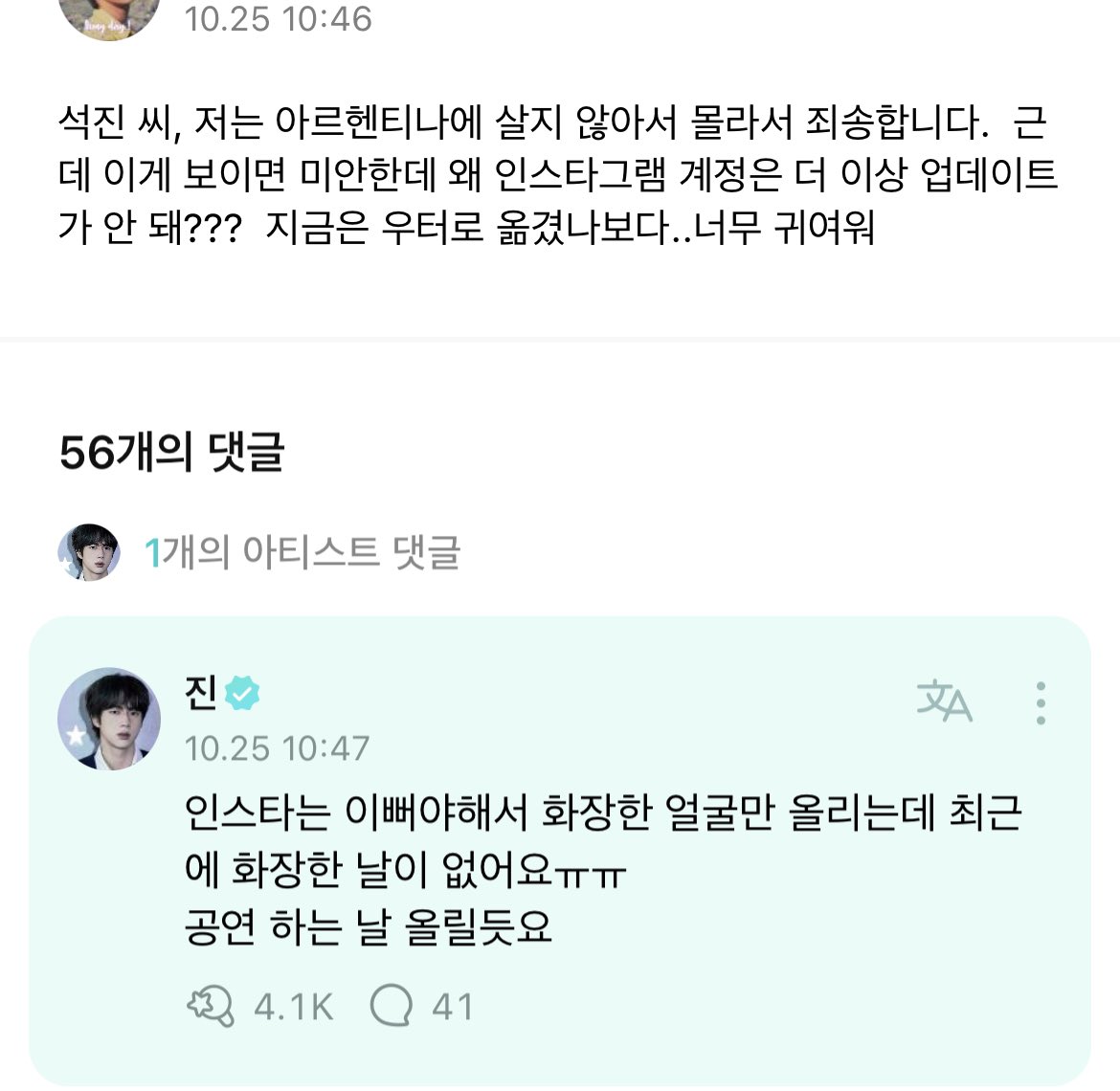Open Jin's profile picture in the comment
Screen dimensions: 1120x1091
tap(109, 718)
